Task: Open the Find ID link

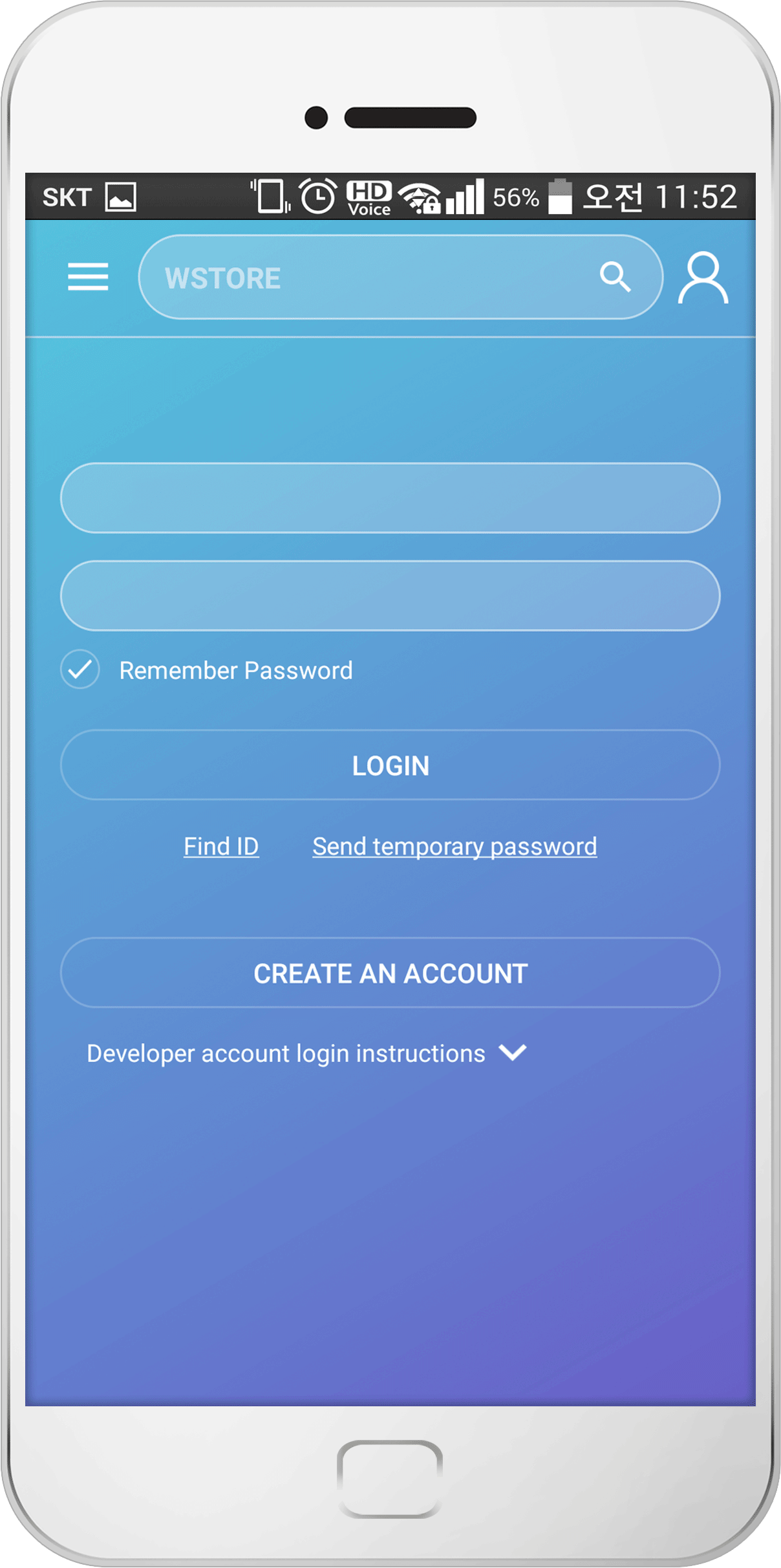Action: pyautogui.click(x=221, y=846)
